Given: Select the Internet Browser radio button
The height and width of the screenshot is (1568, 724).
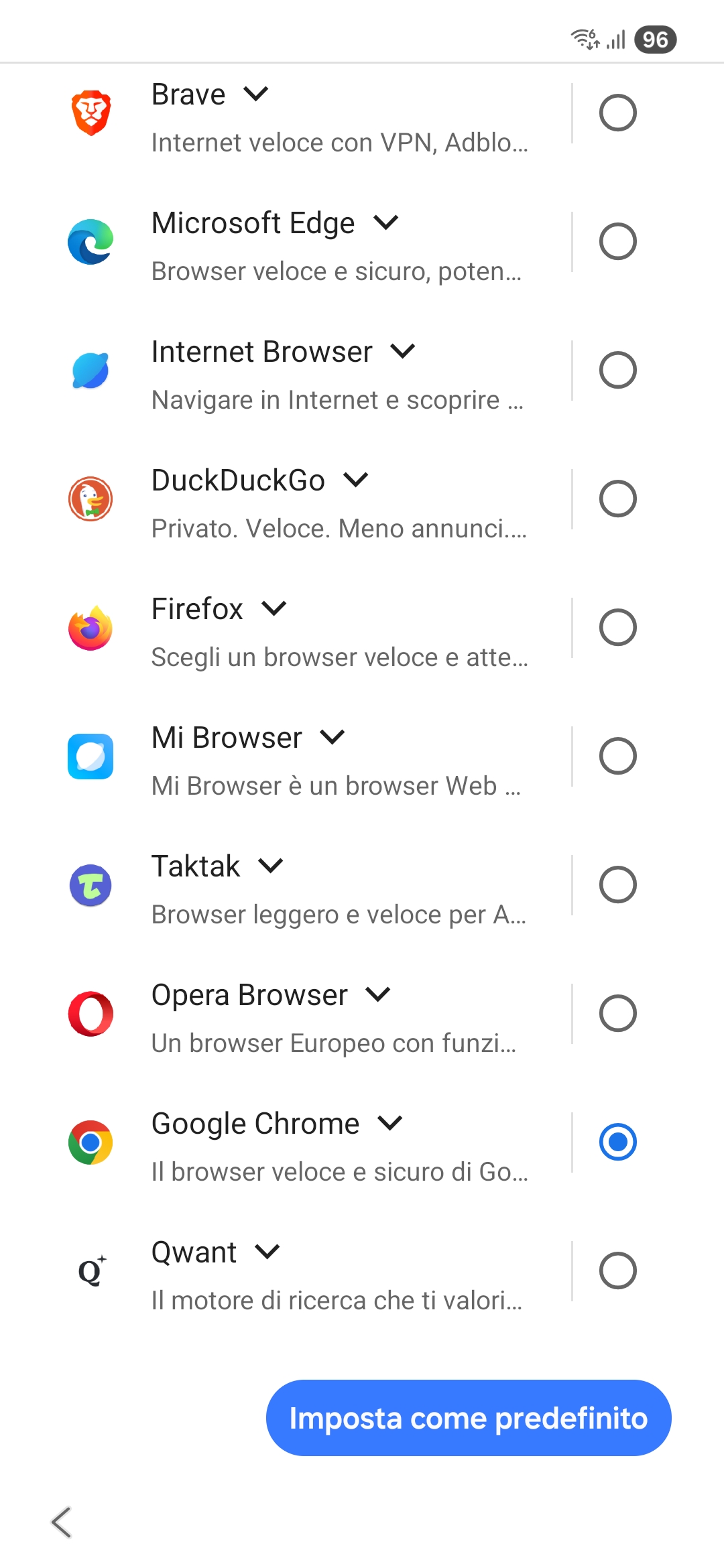Looking at the screenshot, I should [617, 370].
